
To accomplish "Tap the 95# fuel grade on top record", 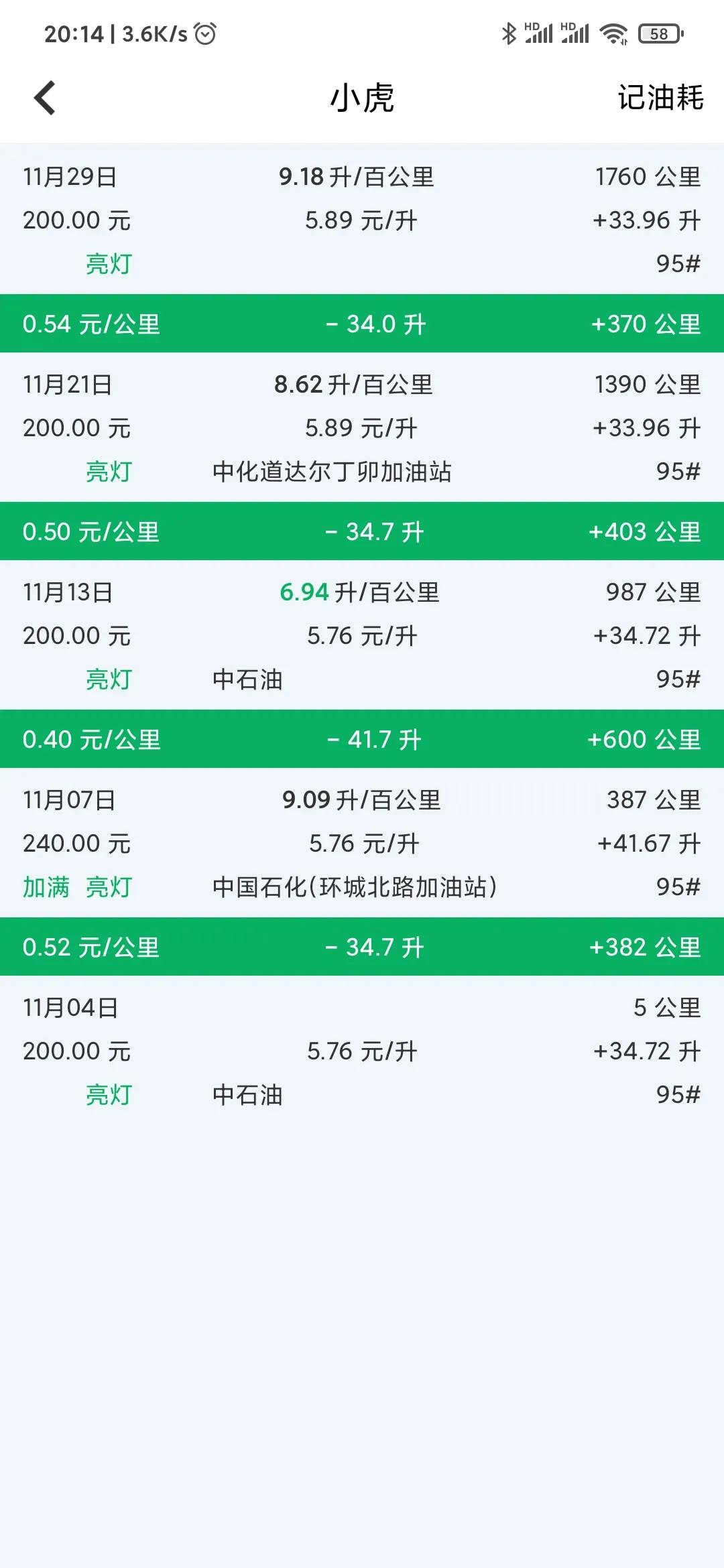I will pyautogui.click(x=677, y=263).
